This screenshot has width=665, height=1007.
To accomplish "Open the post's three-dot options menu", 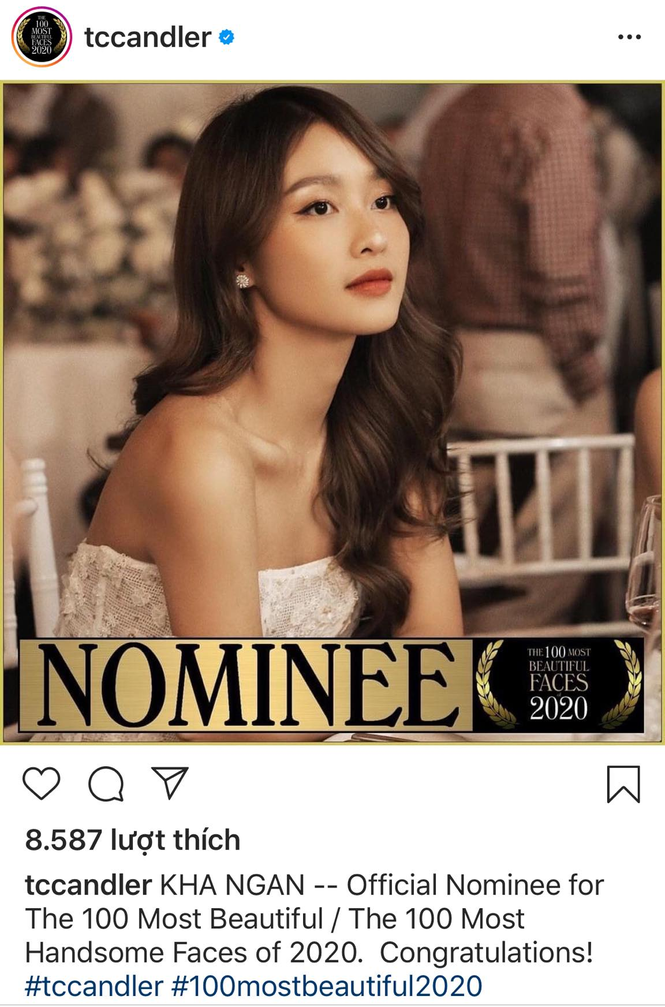I will point(628,38).
